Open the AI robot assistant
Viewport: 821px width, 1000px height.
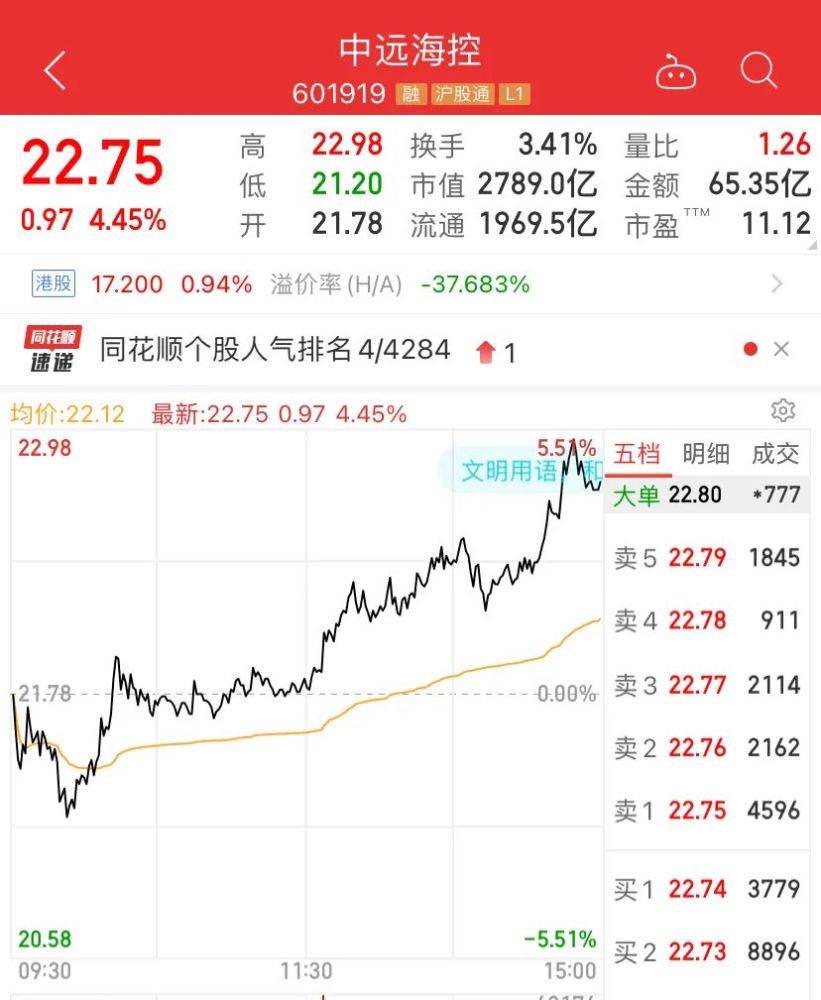676,72
